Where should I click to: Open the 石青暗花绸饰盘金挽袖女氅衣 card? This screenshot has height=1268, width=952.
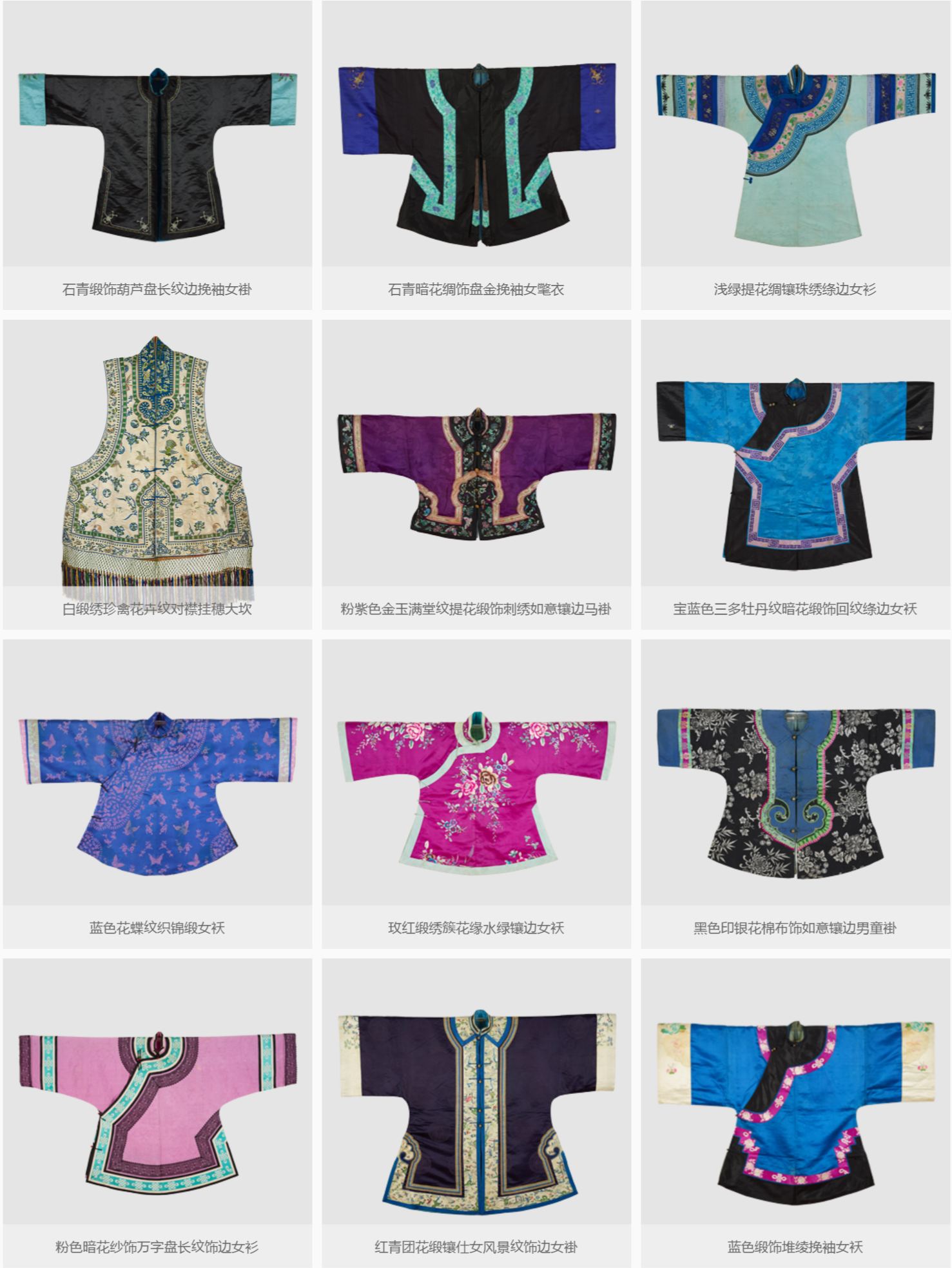(x=476, y=155)
